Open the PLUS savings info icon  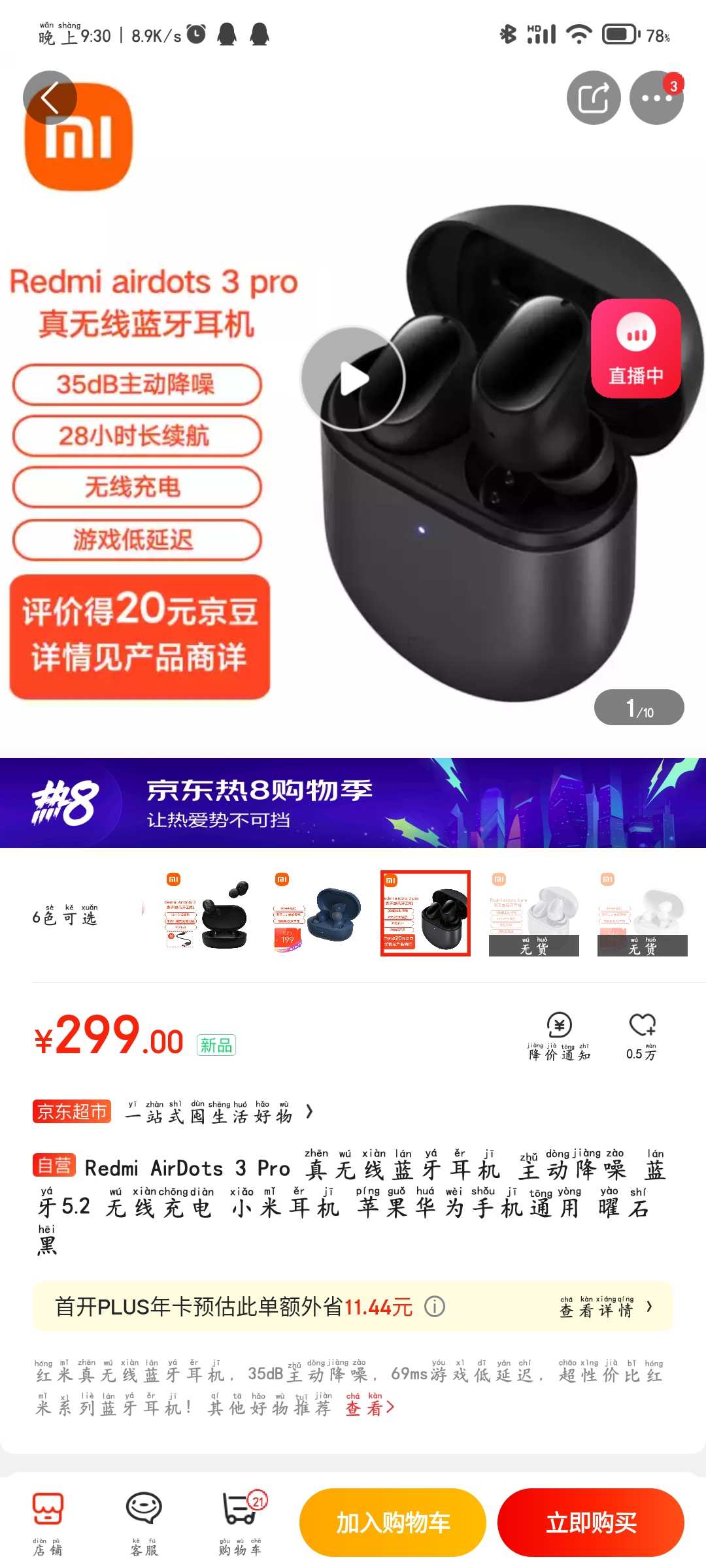[x=435, y=1307]
